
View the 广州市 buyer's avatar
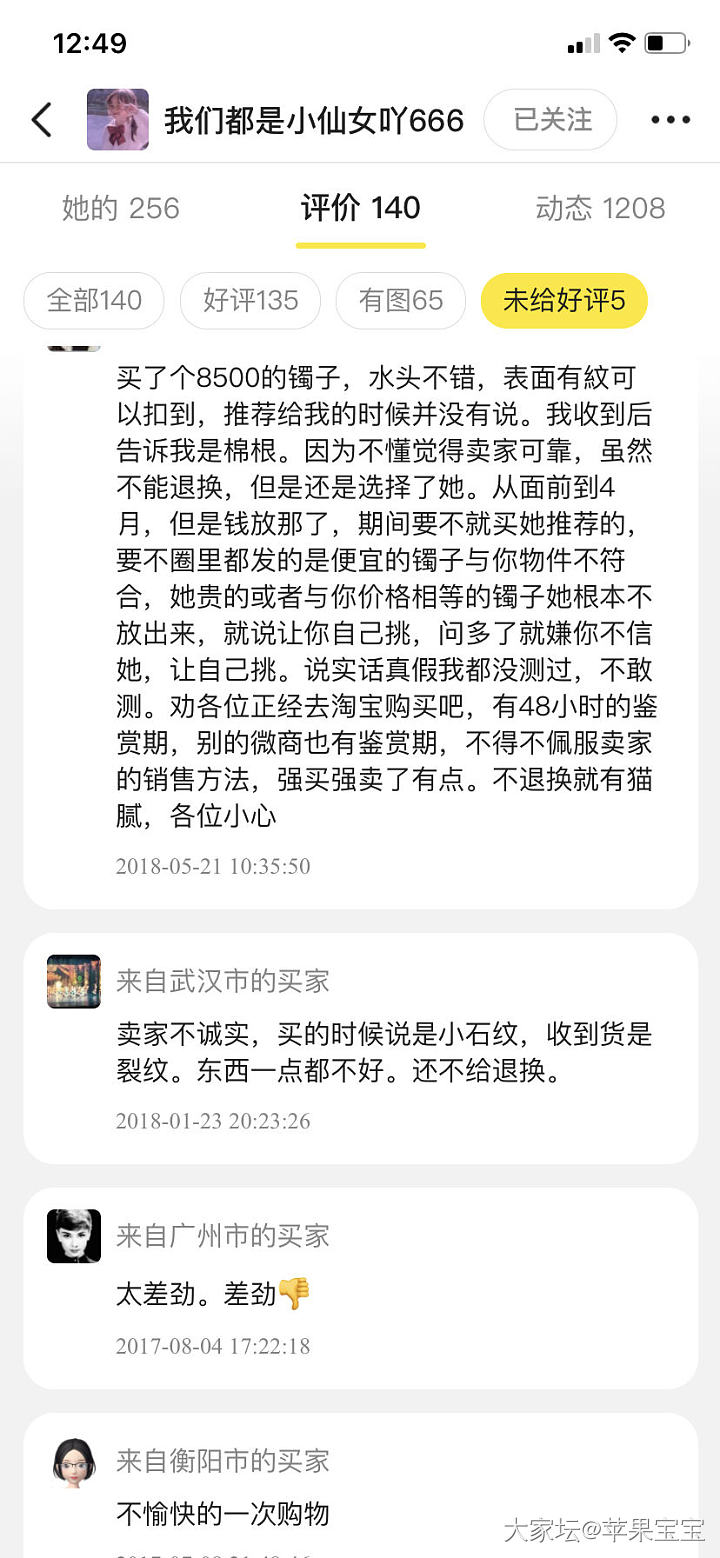tap(74, 1236)
